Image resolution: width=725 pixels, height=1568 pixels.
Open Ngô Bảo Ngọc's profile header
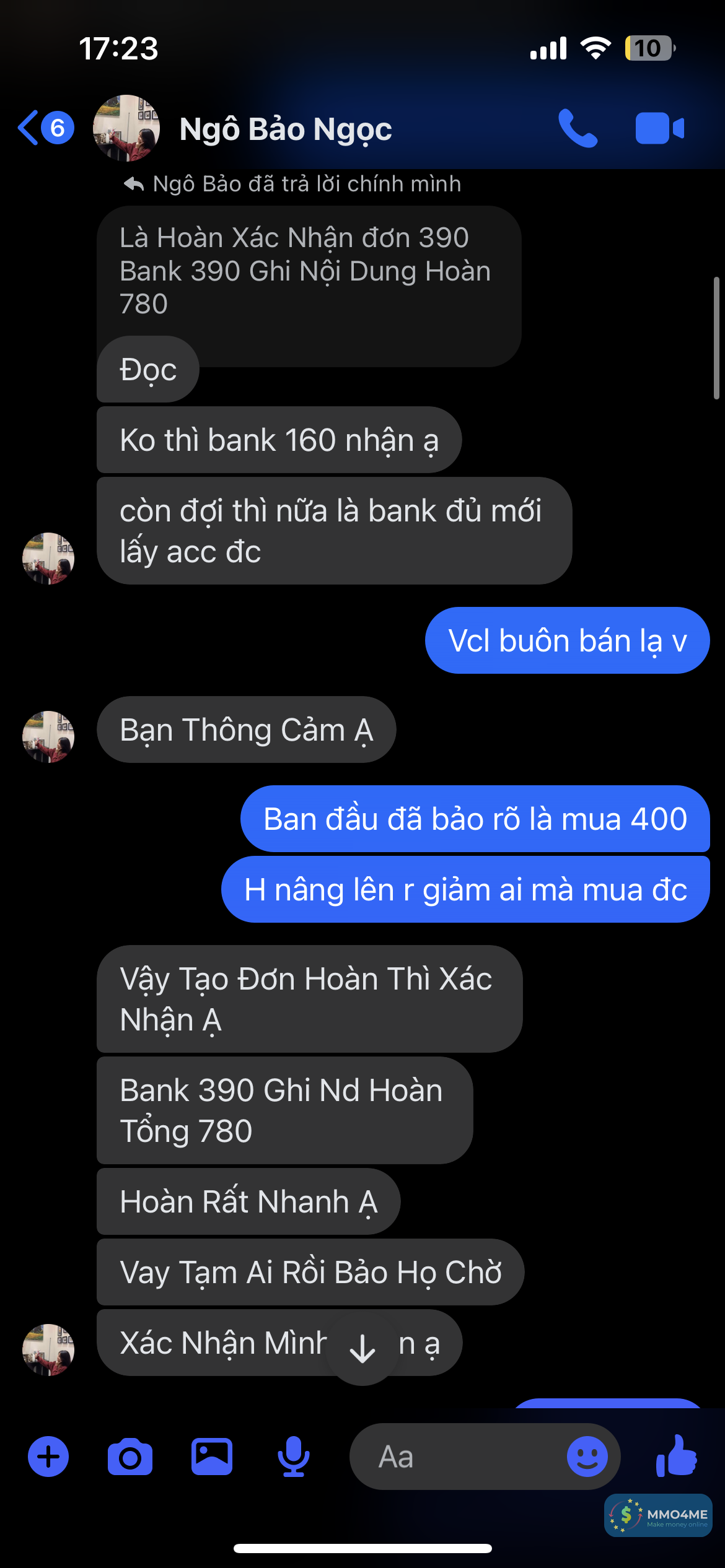[285, 129]
